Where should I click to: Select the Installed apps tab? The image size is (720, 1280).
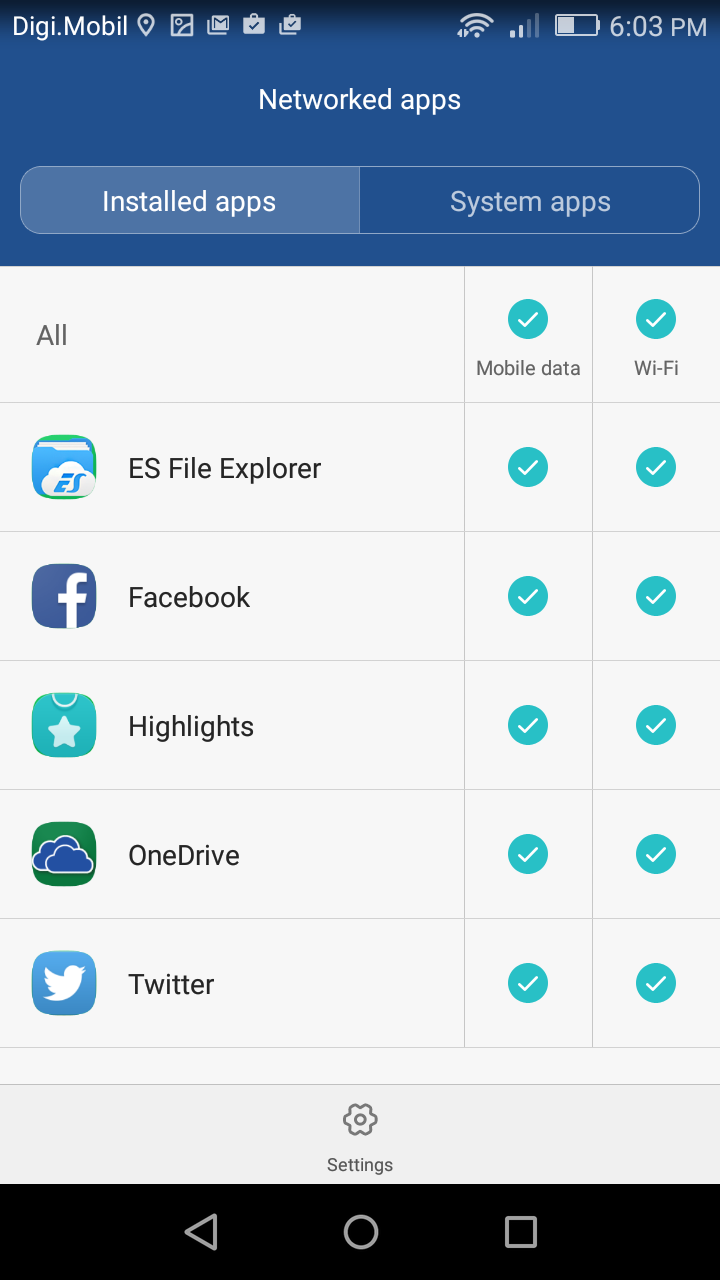point(189,201)
